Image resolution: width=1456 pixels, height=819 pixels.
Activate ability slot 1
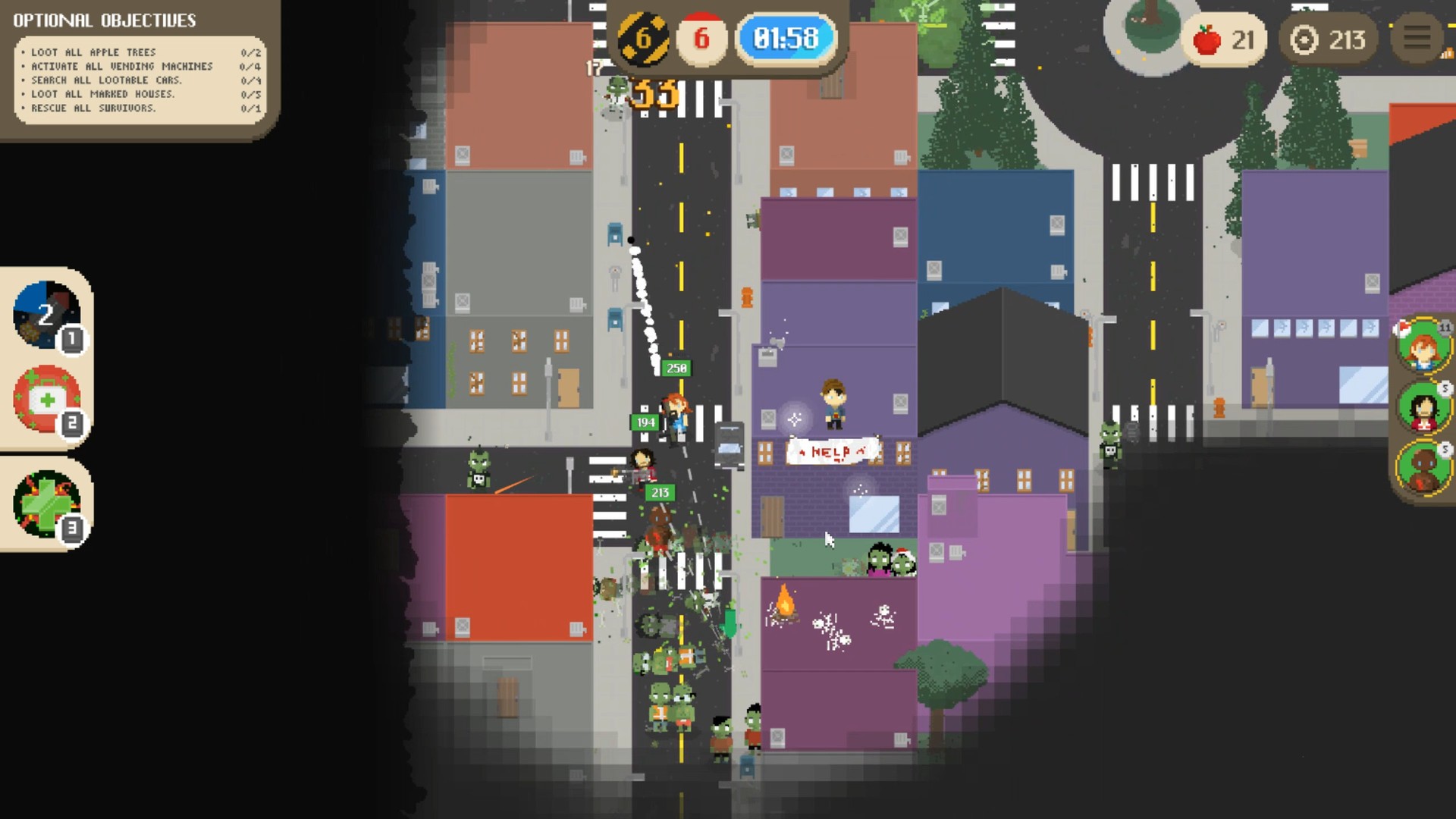46,315
